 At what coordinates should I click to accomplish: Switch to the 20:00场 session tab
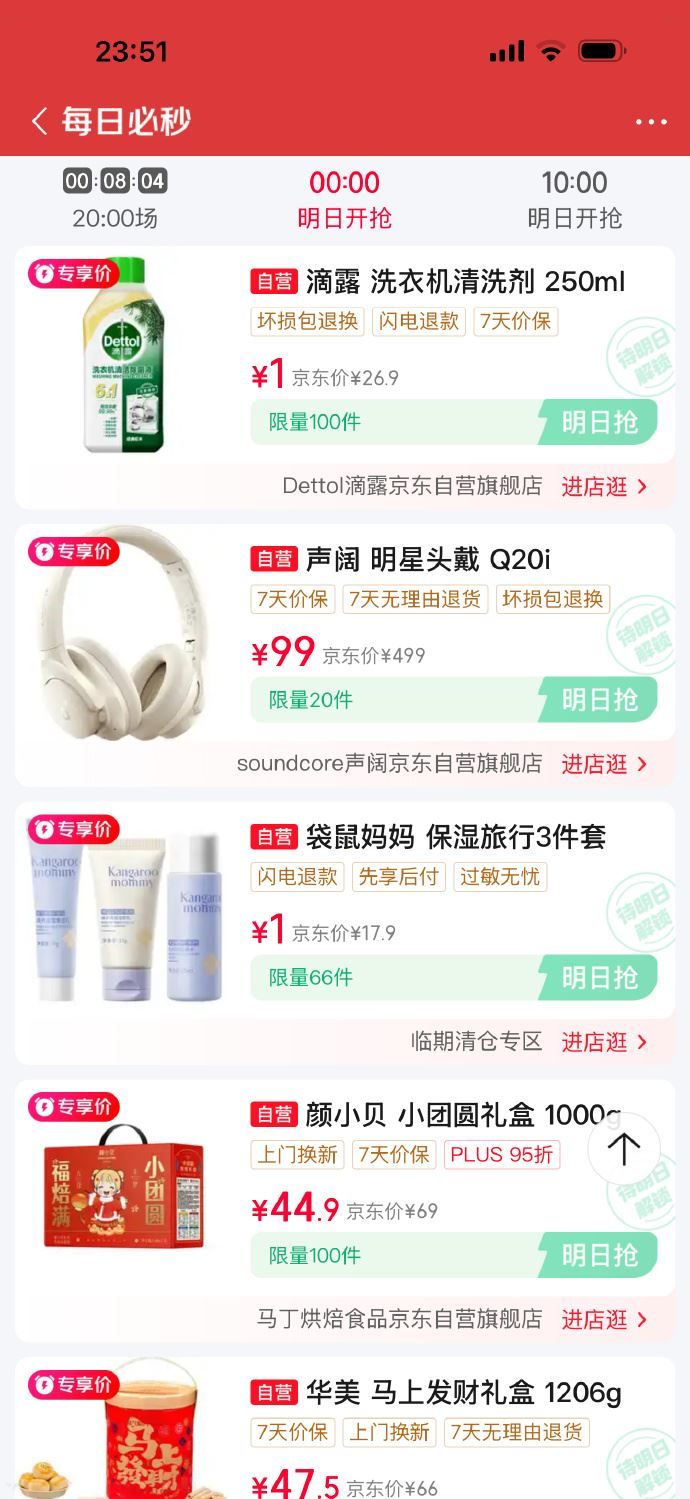(x=115, y=200)
